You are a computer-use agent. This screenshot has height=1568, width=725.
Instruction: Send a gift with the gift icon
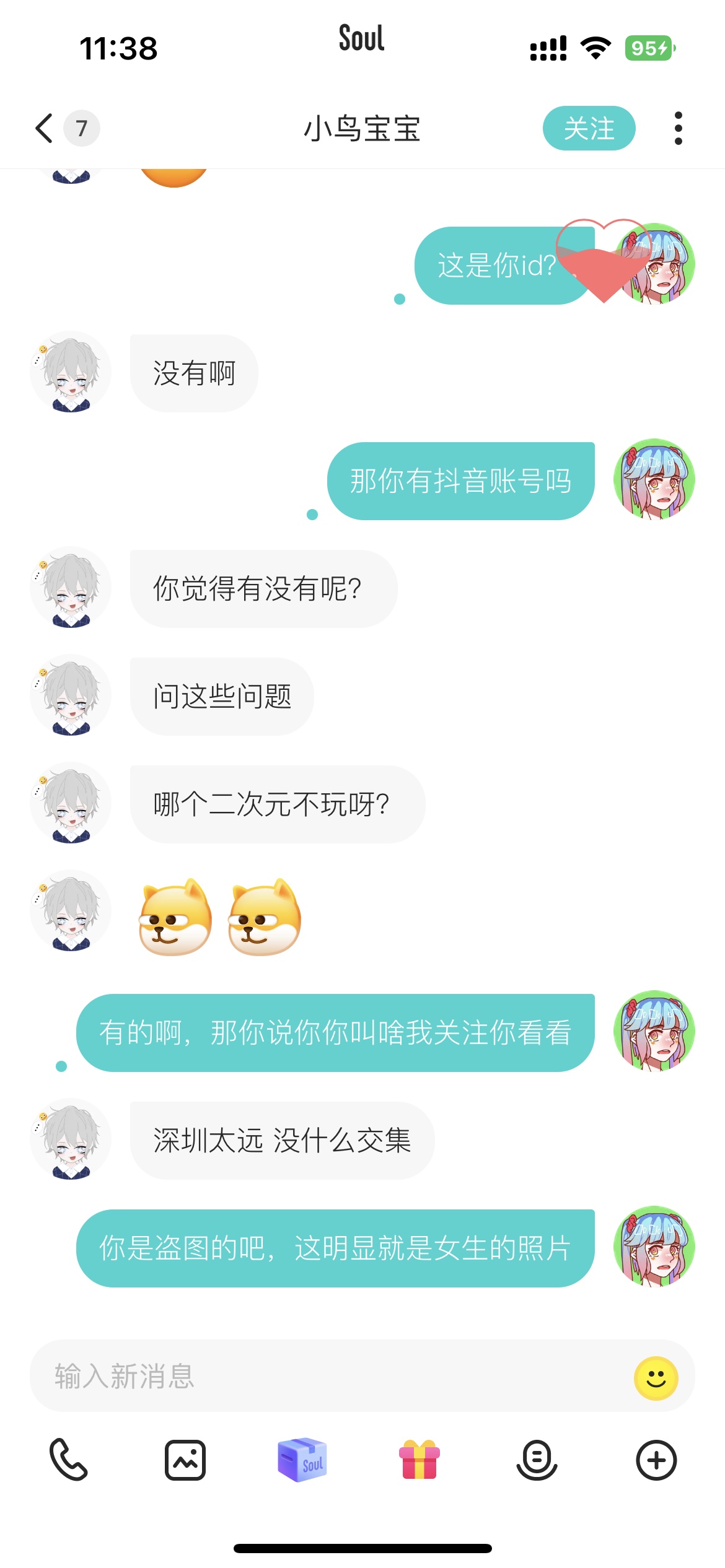pyautogui.click(x=420, y=1460)
